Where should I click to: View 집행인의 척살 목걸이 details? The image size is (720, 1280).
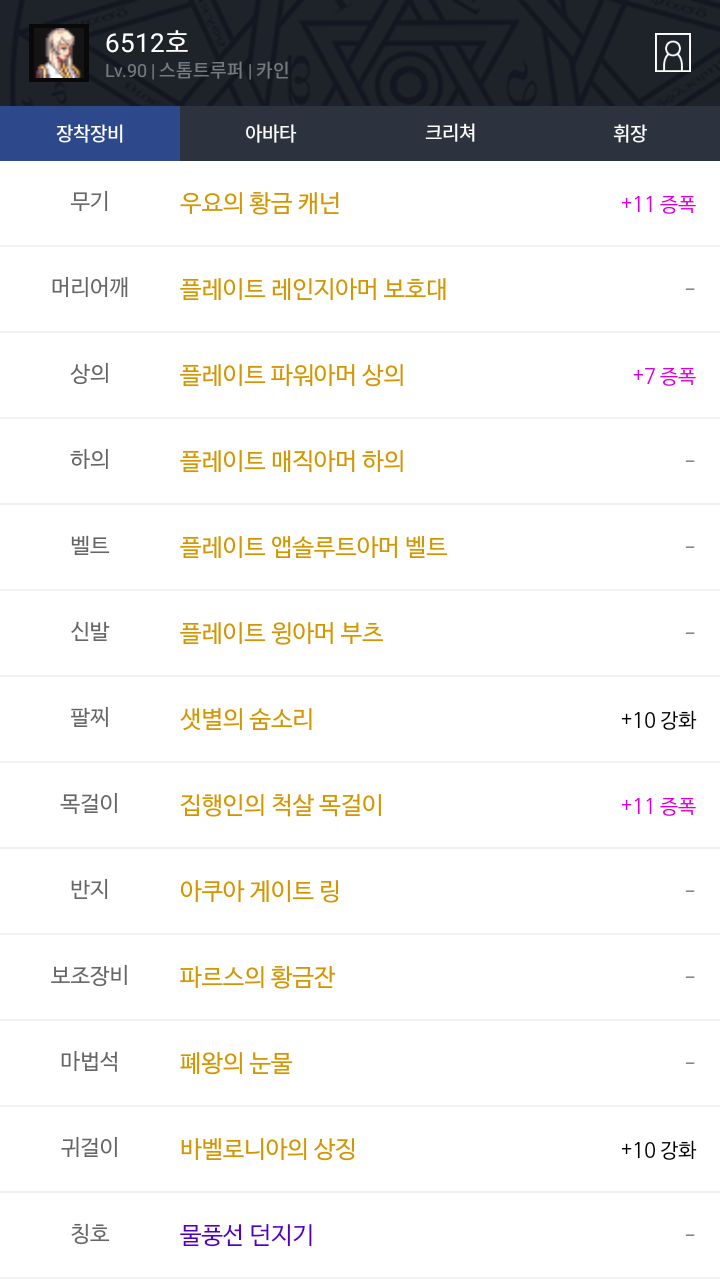click(360, 805)
